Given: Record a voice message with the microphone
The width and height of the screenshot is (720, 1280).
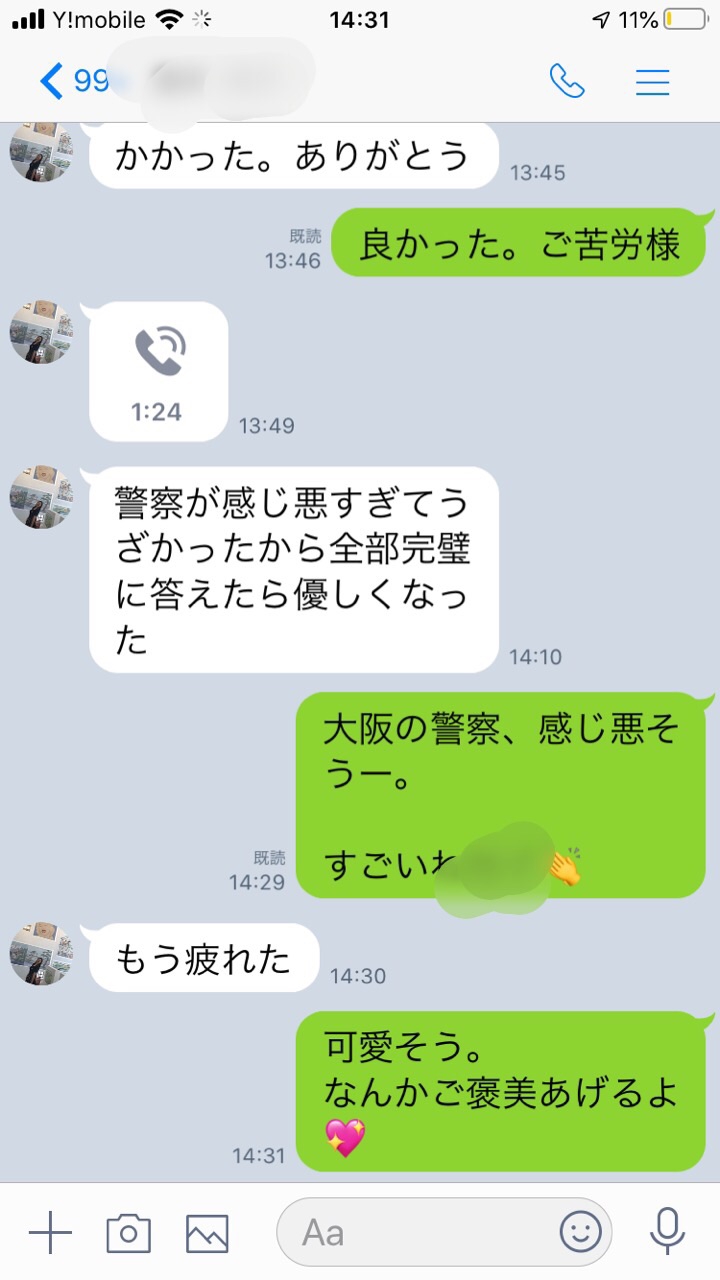Looking at the screenshot, I should (667, 1232).
